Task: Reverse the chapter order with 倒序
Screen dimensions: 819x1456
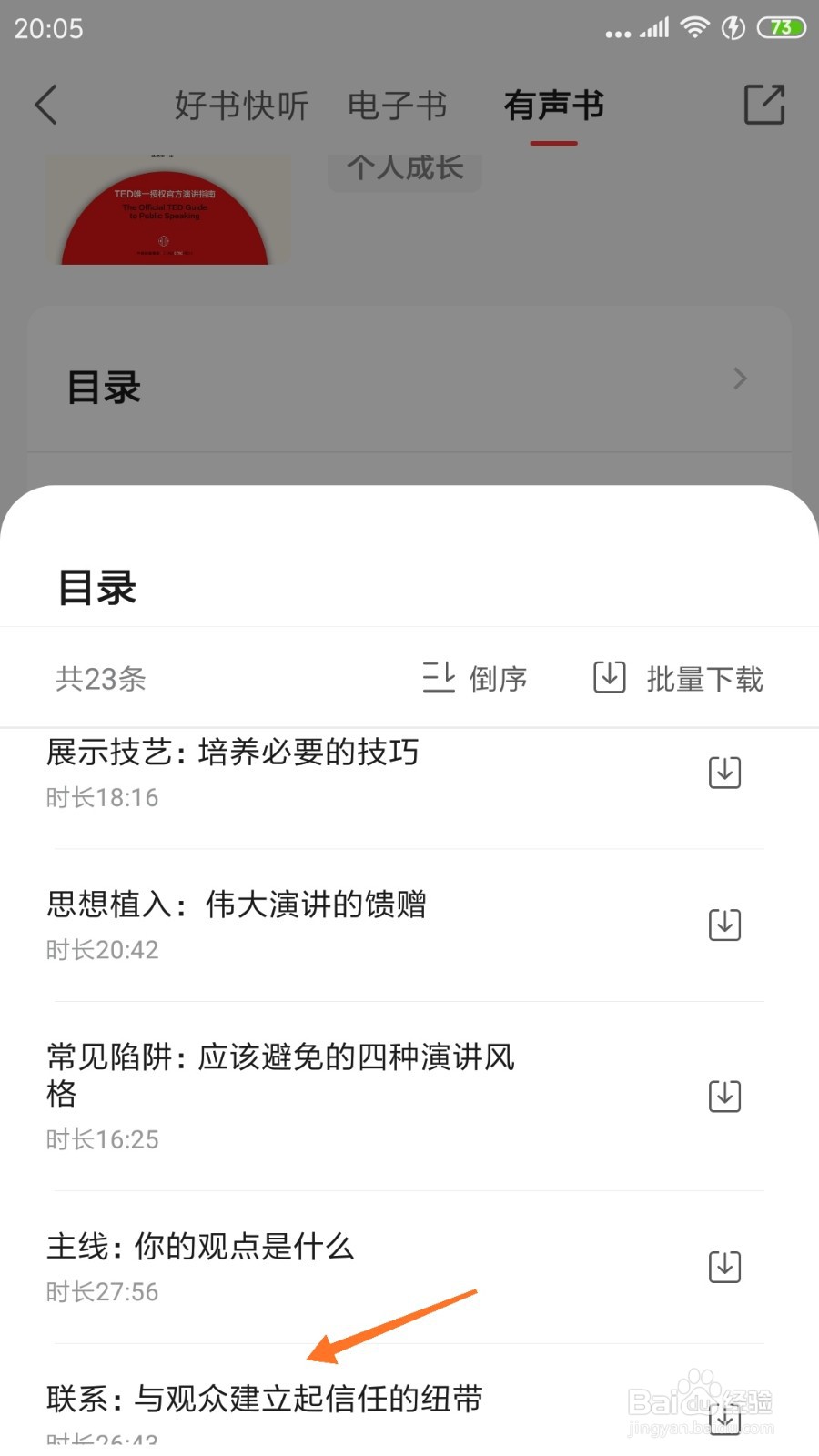Action: pyautogui.click(x=475, y=678)
